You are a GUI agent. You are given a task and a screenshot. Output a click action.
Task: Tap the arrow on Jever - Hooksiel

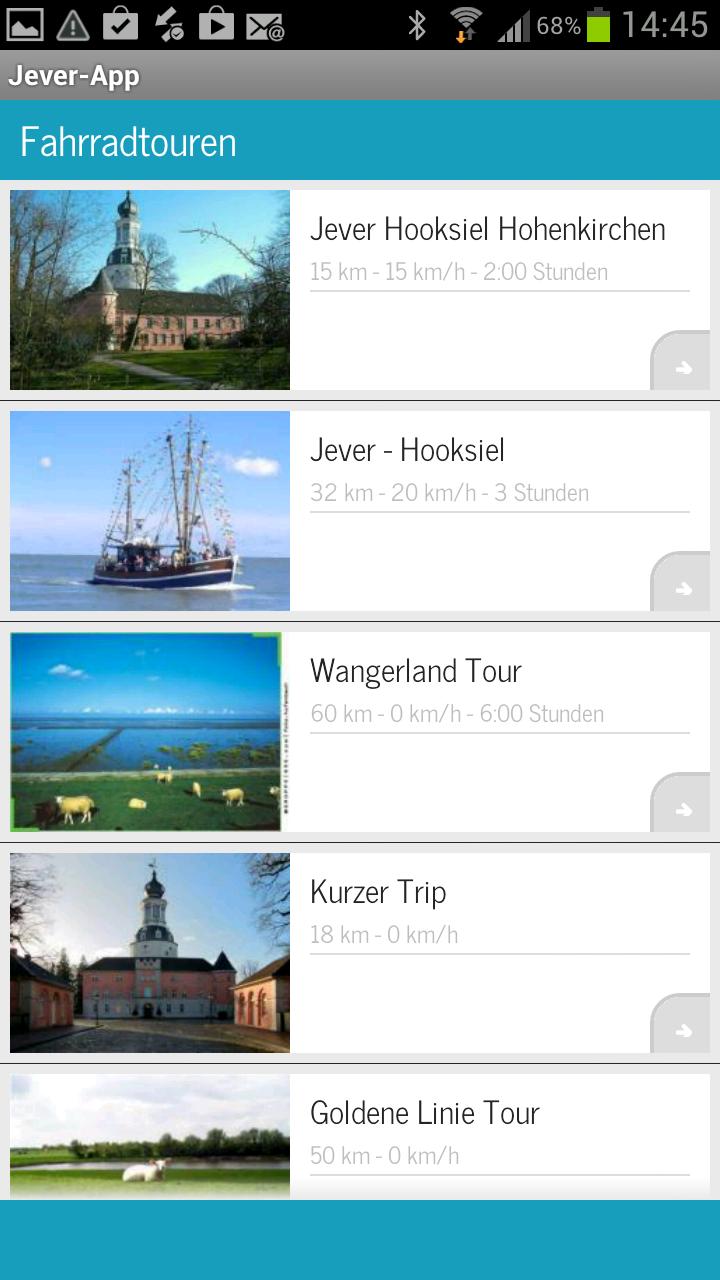(x=683, y=588)
